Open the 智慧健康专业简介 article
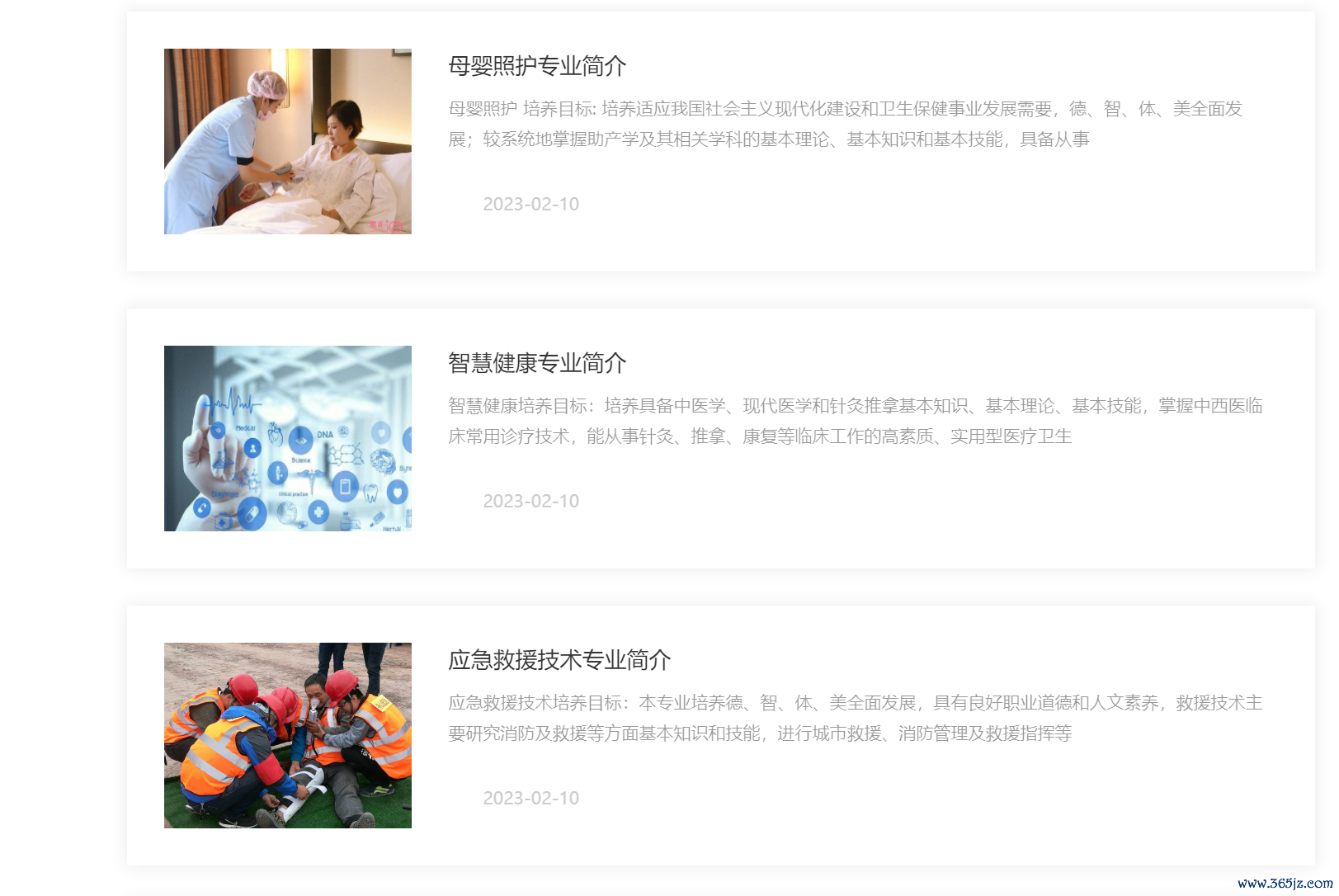 click(537, 363)
